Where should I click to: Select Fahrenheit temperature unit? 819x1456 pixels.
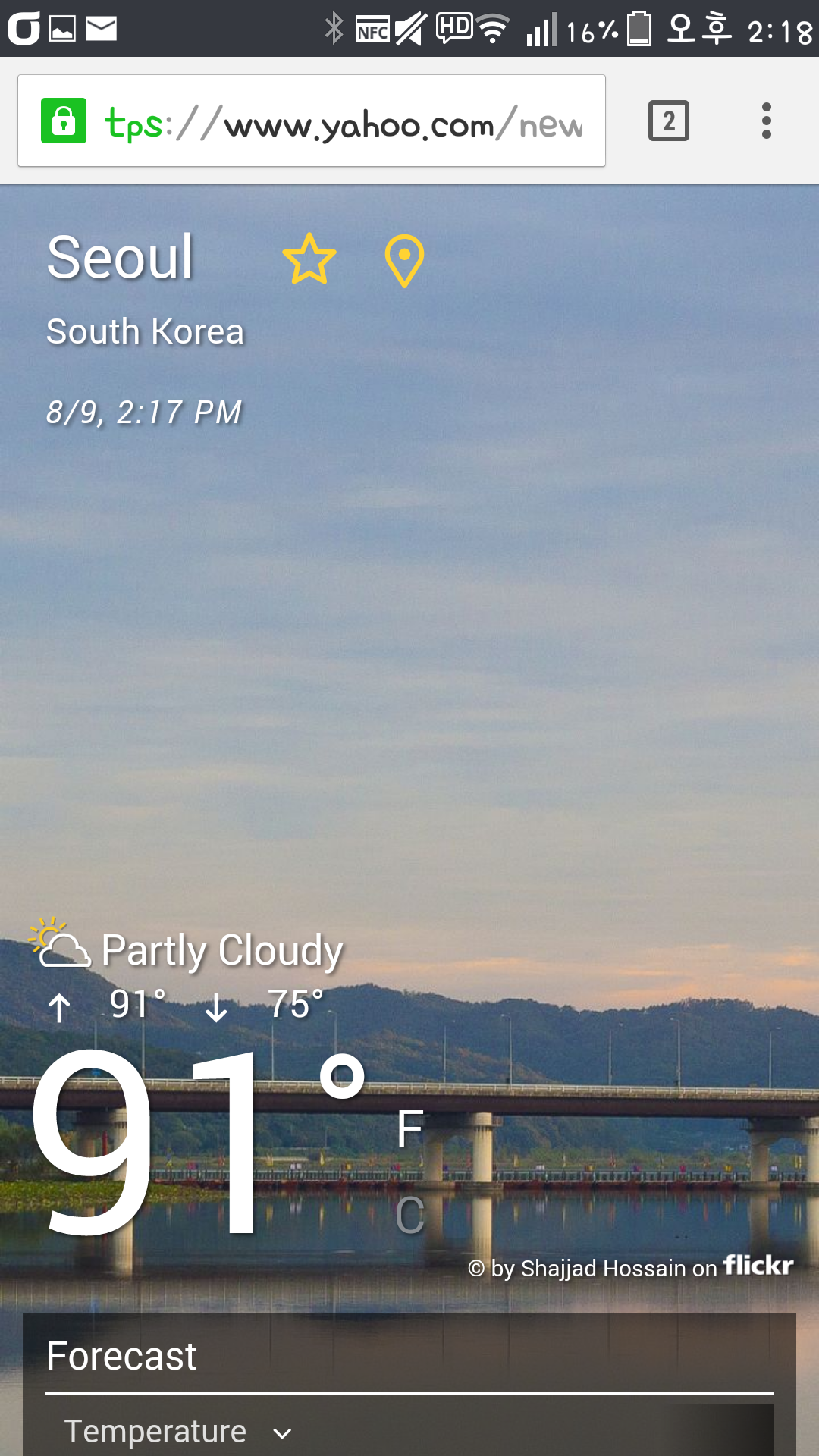tap(409, 1129)
